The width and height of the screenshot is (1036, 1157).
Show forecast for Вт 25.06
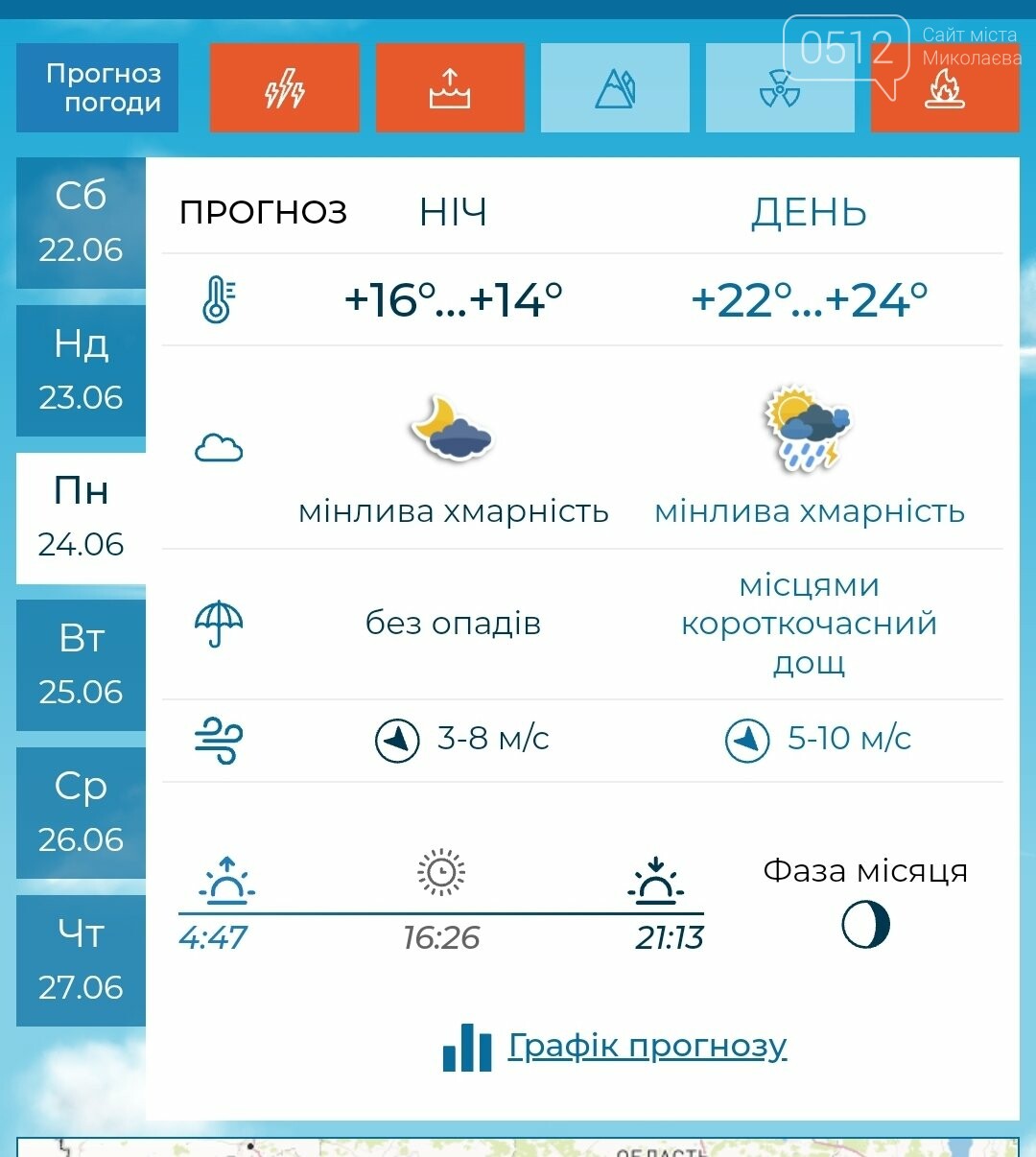(x=82, y=666)
